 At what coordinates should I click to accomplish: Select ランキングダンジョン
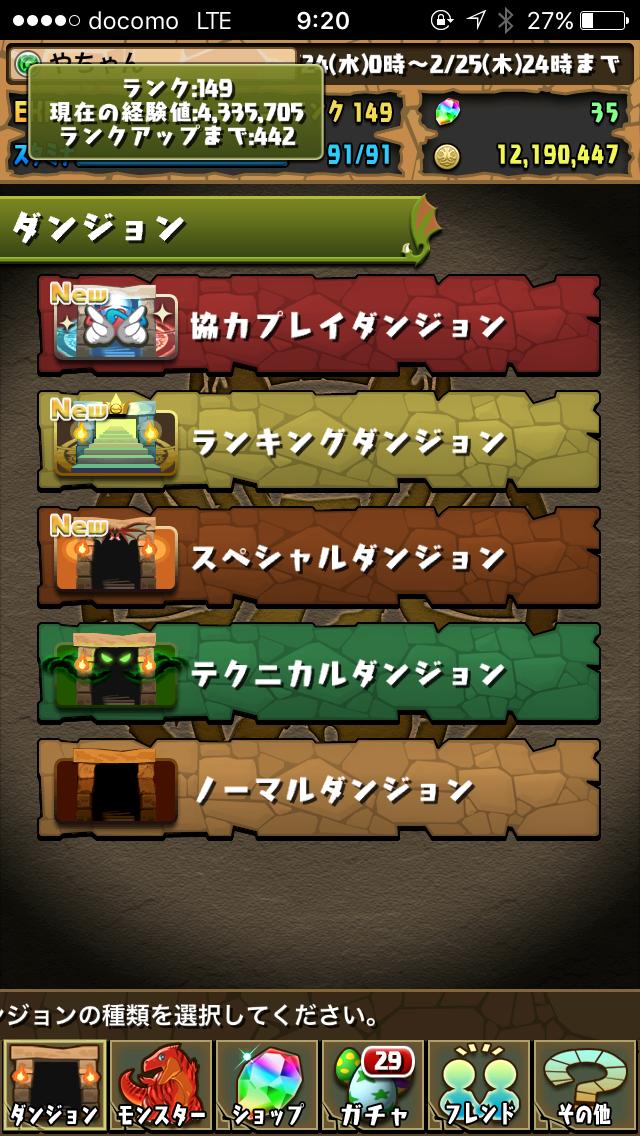320,441
